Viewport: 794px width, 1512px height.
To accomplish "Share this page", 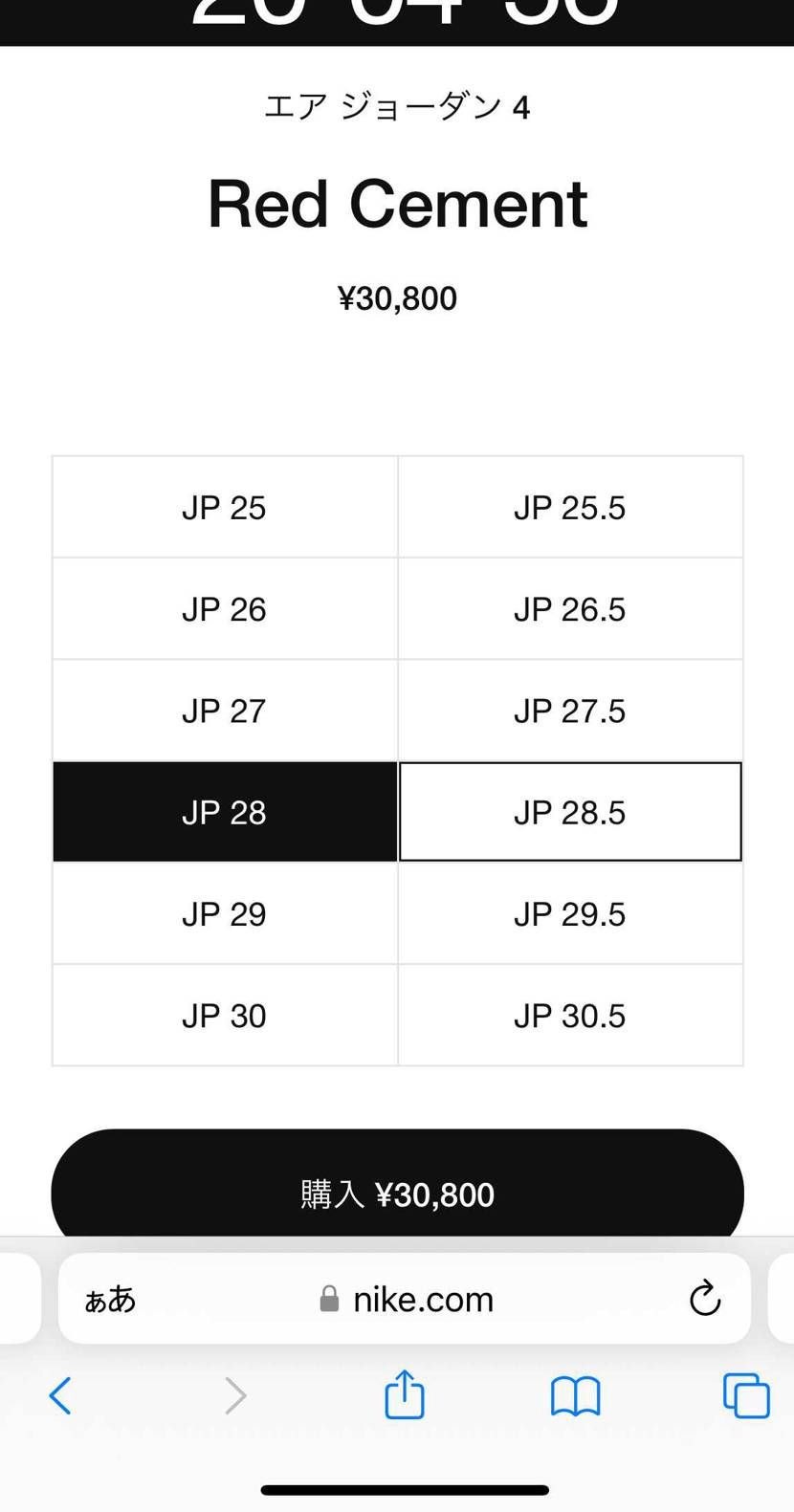I will click(x=404, y=1394).
